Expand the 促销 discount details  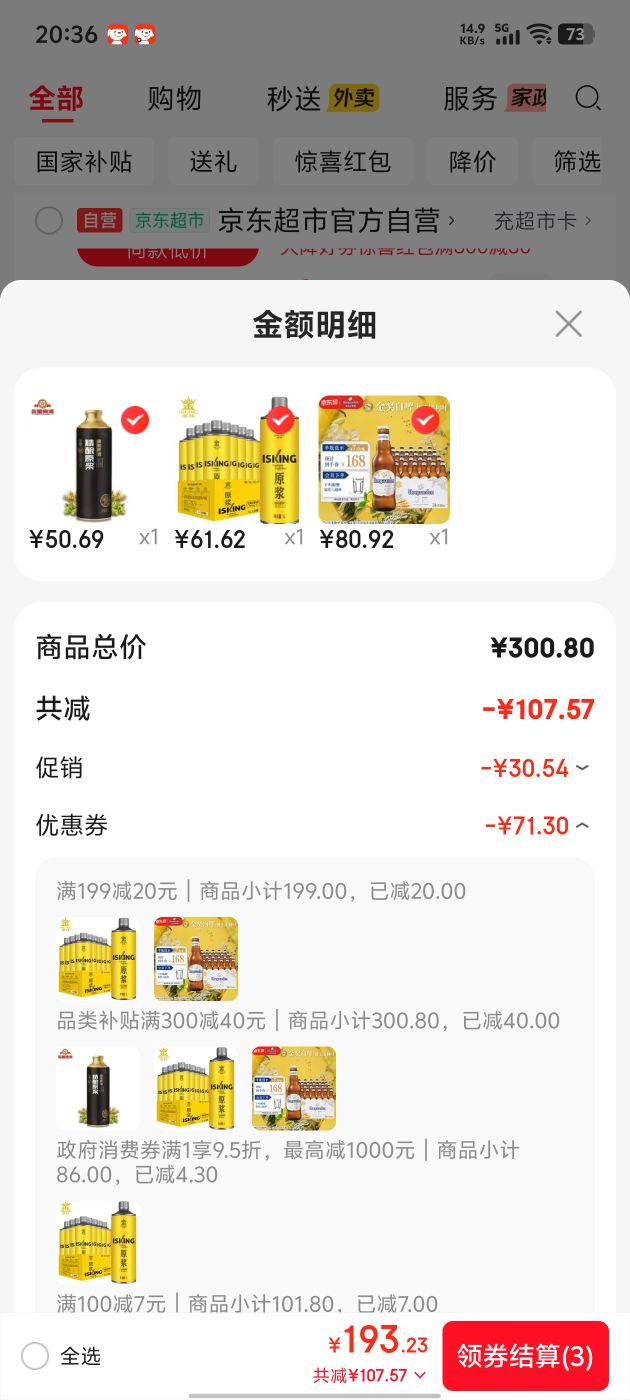(583, 768)
